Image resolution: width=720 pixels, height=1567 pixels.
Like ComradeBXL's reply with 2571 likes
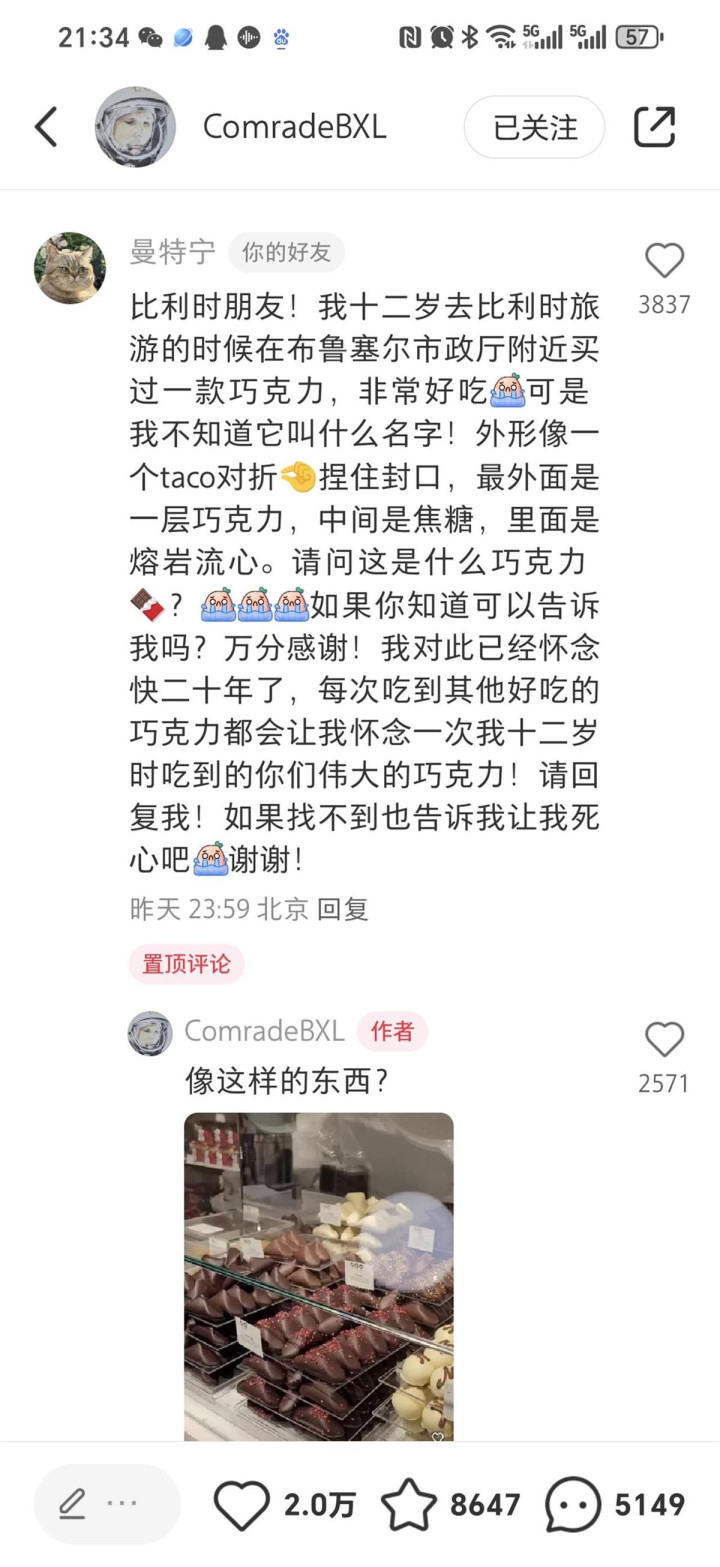click(x=664, y=1040)
